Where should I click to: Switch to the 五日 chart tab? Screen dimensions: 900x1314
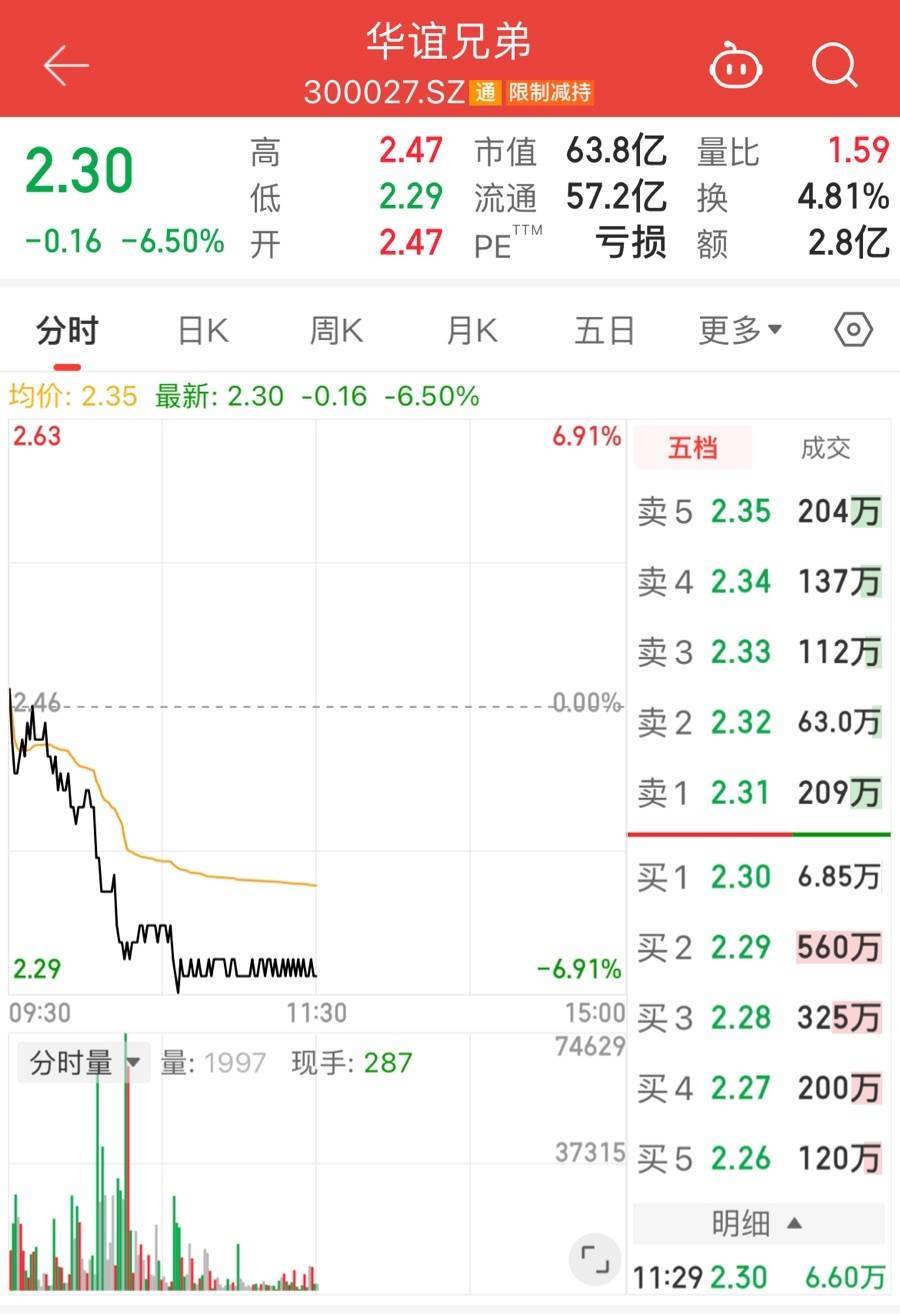604,330
